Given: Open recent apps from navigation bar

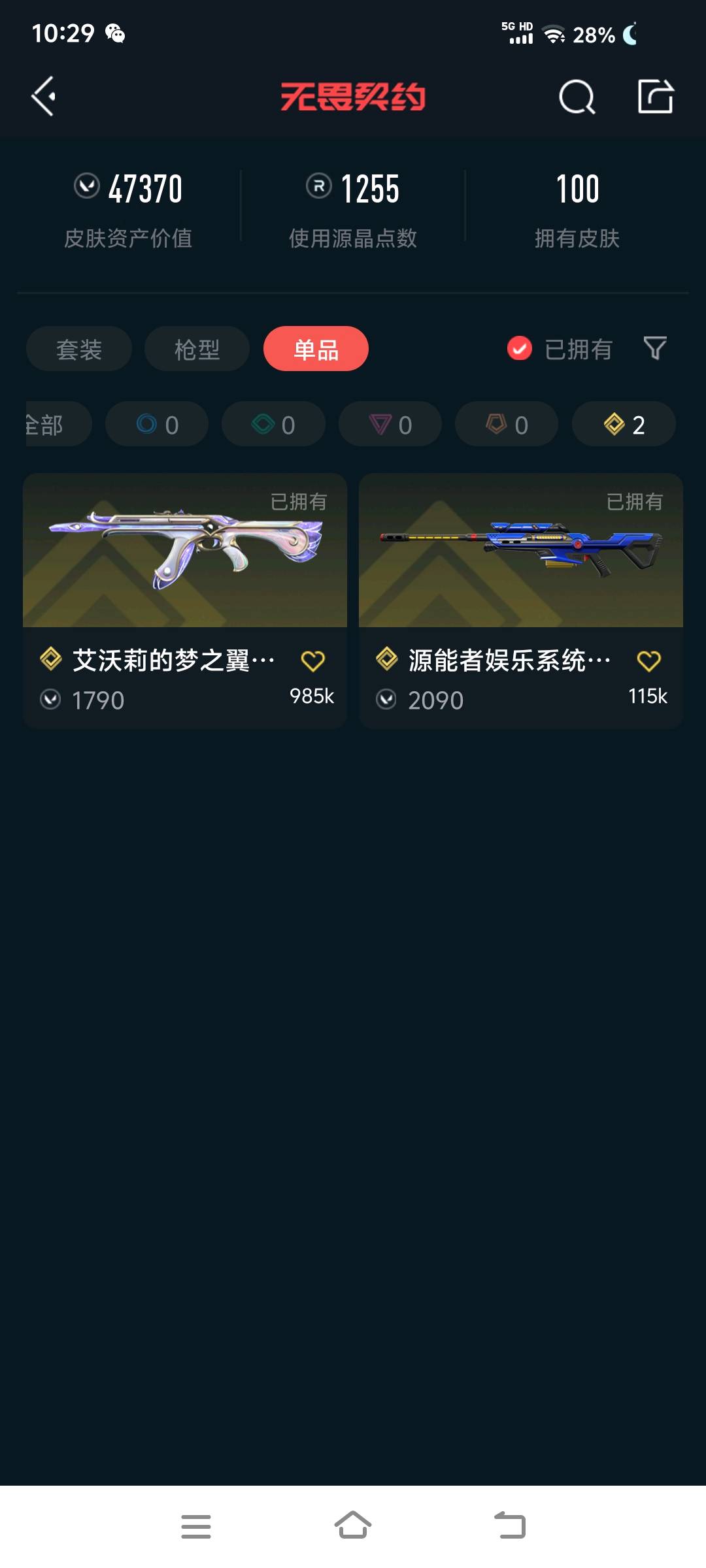Looking at the screenshot, I should pyautogui.click(x=196, y=1526).
